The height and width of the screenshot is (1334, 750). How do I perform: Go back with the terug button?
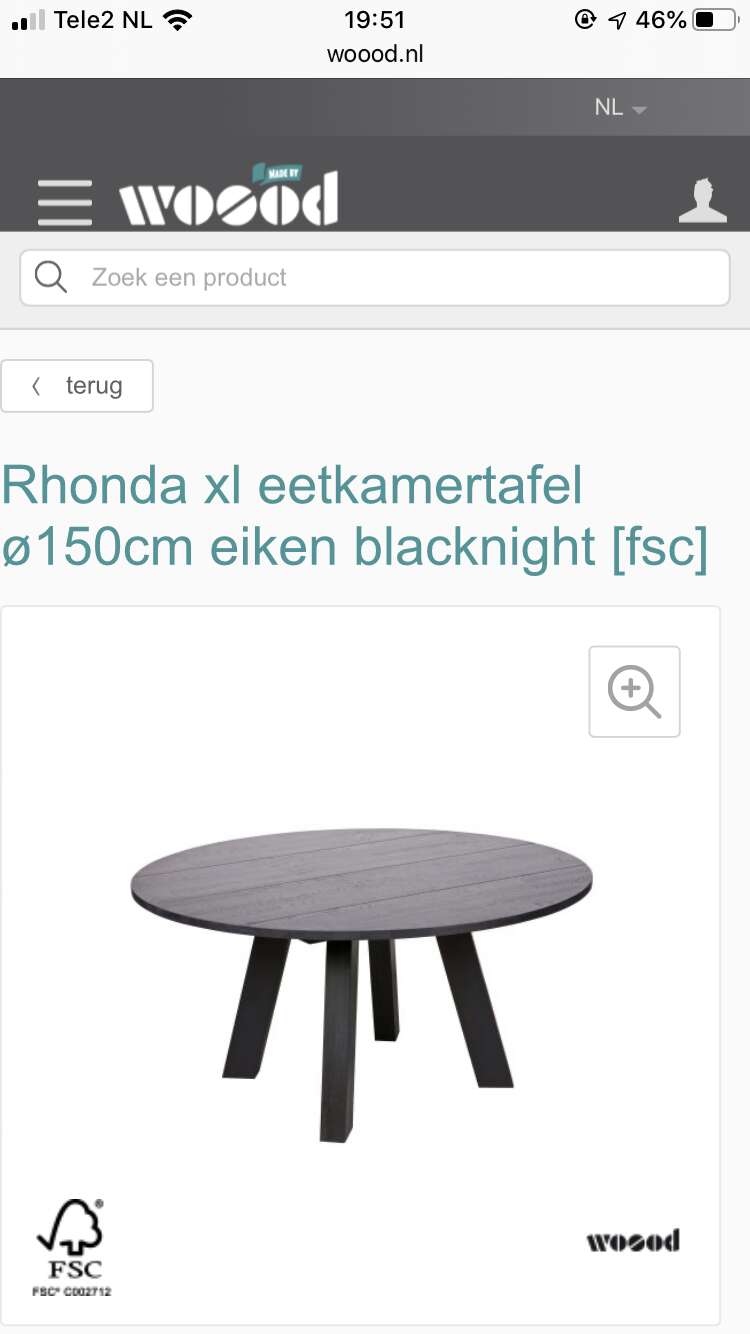pos(77,386)
